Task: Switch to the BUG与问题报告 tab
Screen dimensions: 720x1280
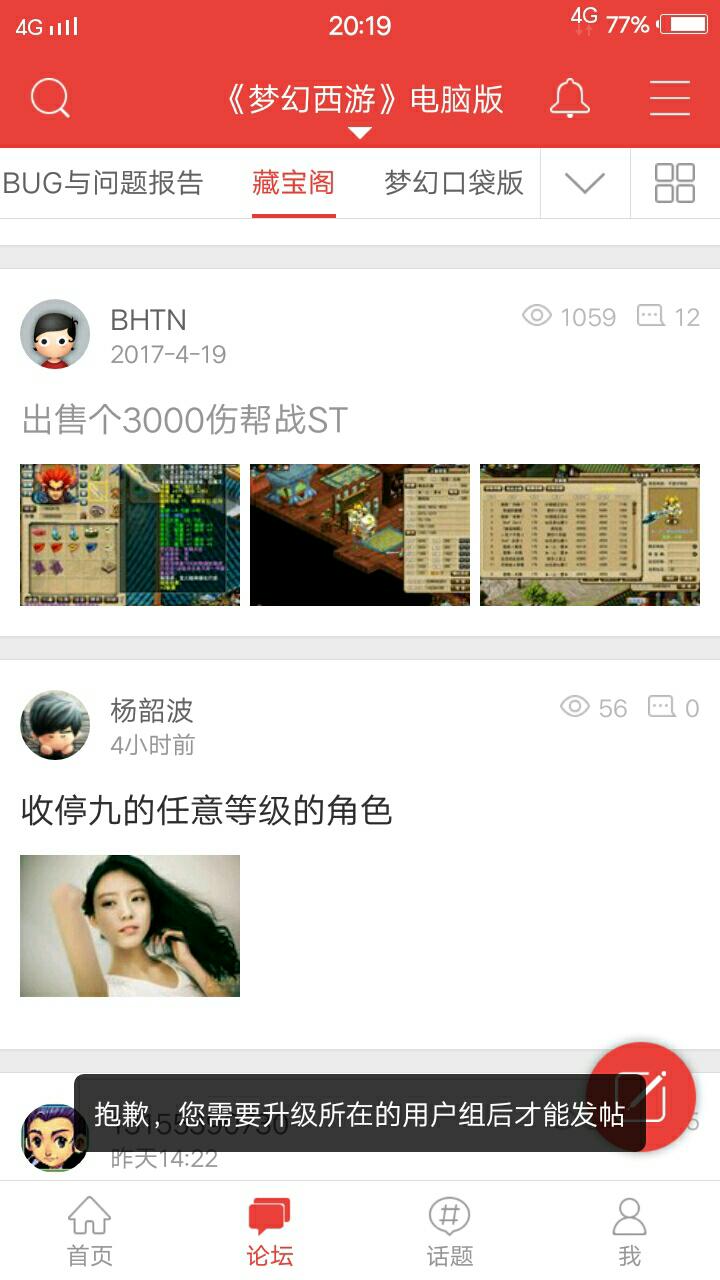Action: (x=103, y=183)
